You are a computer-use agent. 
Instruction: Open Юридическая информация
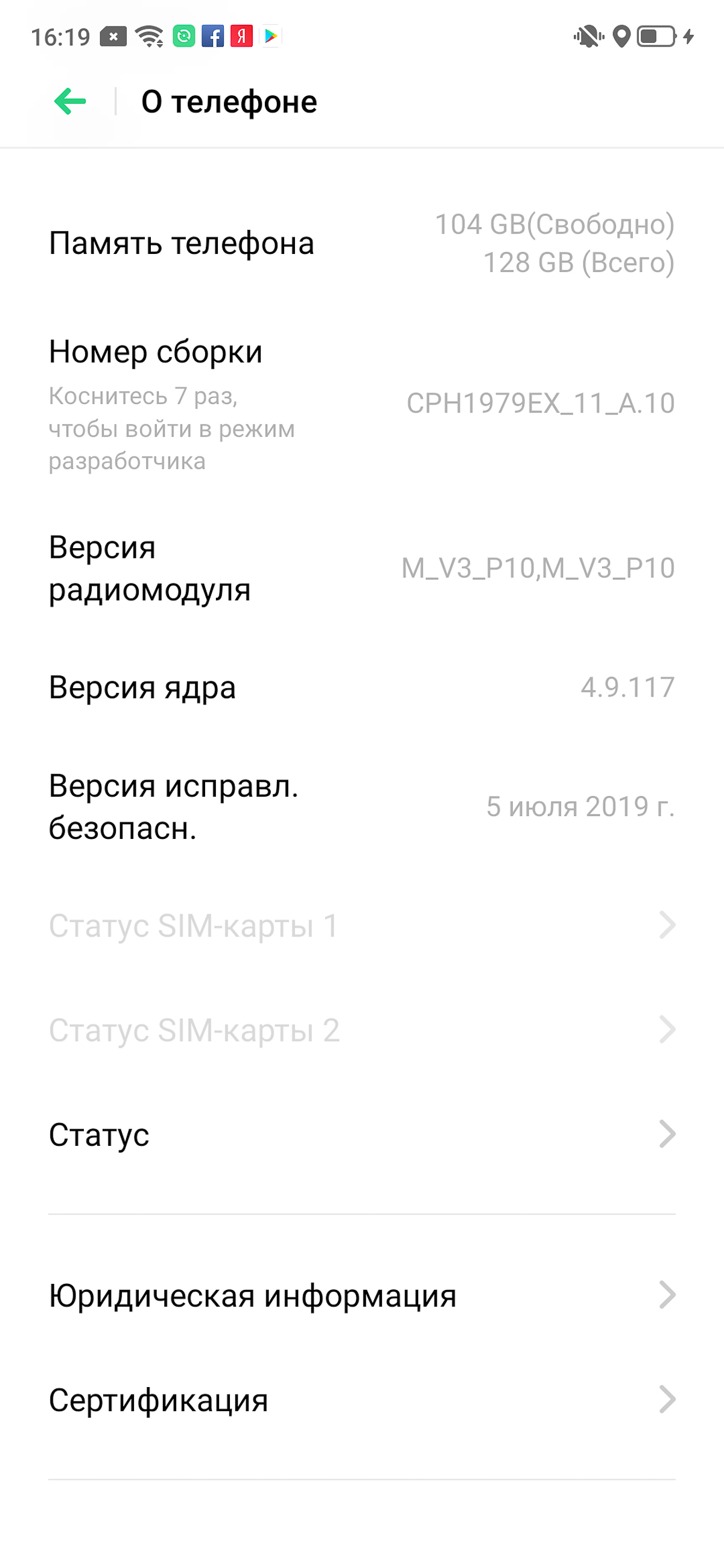pyautogui.click(x=361, y=1295)
